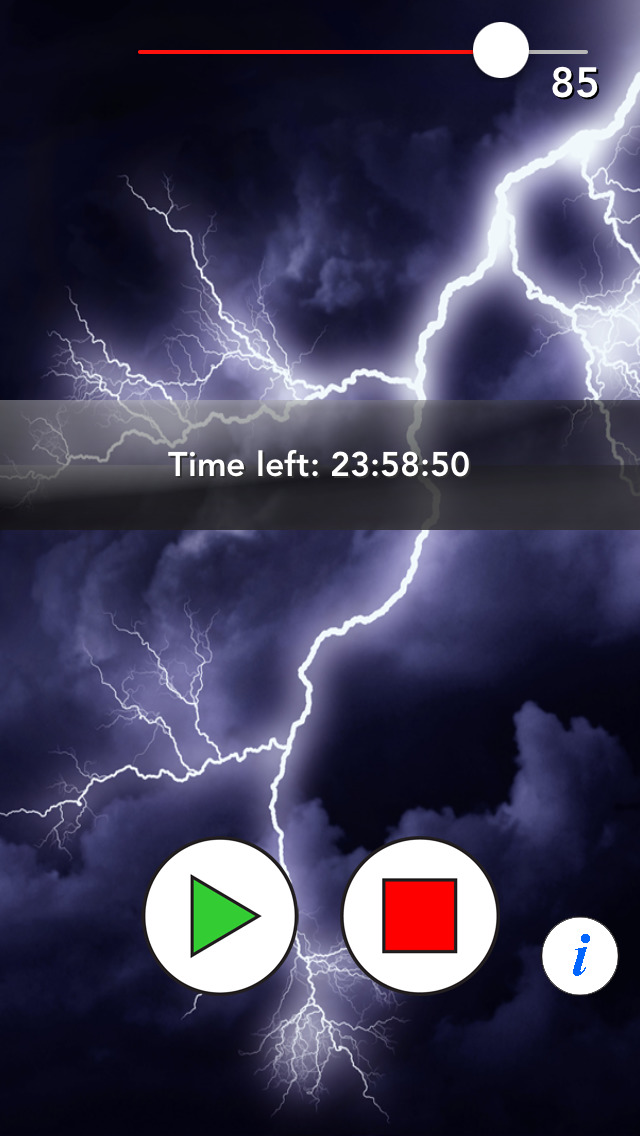Tap the slider knob set at 85
Image resolution: width=640 pixels, height=1136 pixels.
501,51
